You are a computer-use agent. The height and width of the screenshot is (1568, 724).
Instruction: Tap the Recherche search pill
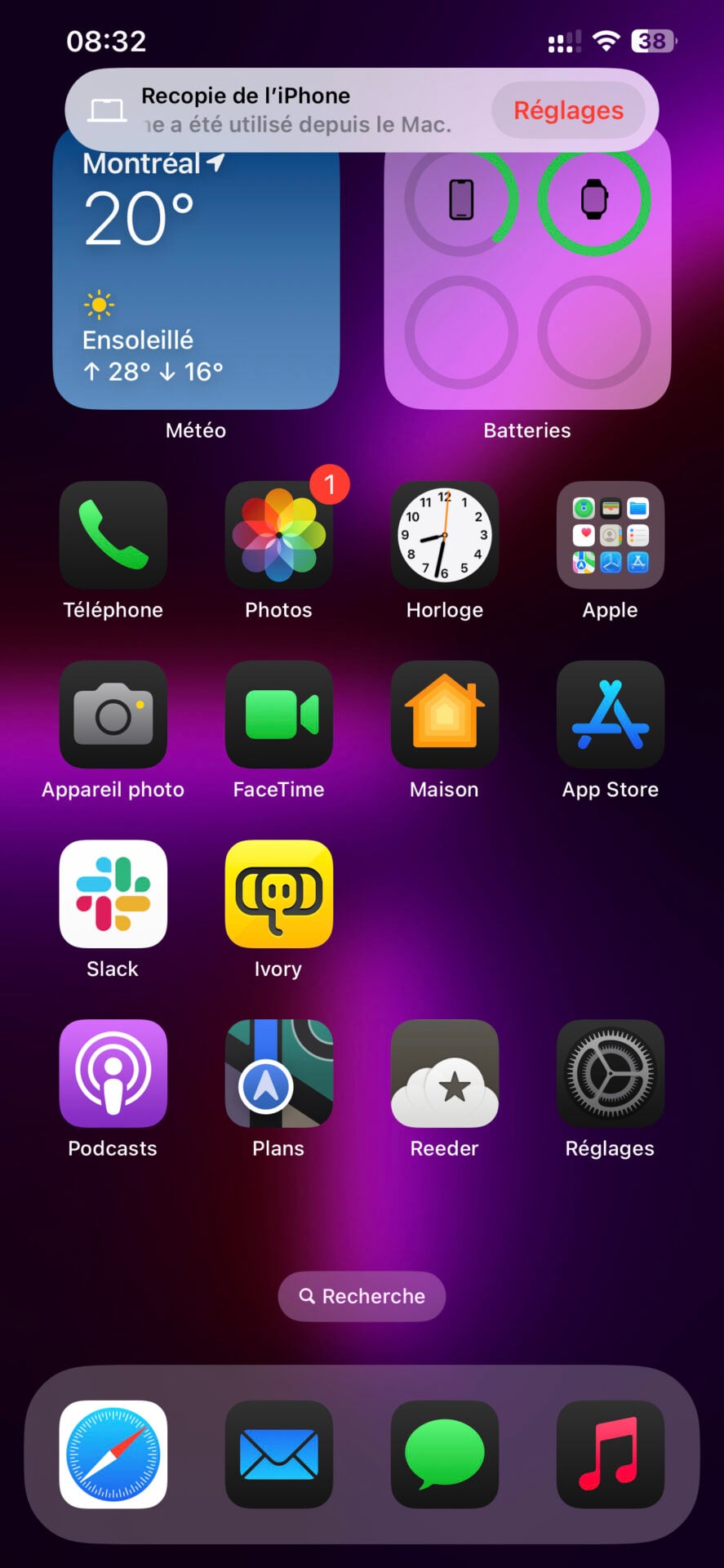(362, 1296)
